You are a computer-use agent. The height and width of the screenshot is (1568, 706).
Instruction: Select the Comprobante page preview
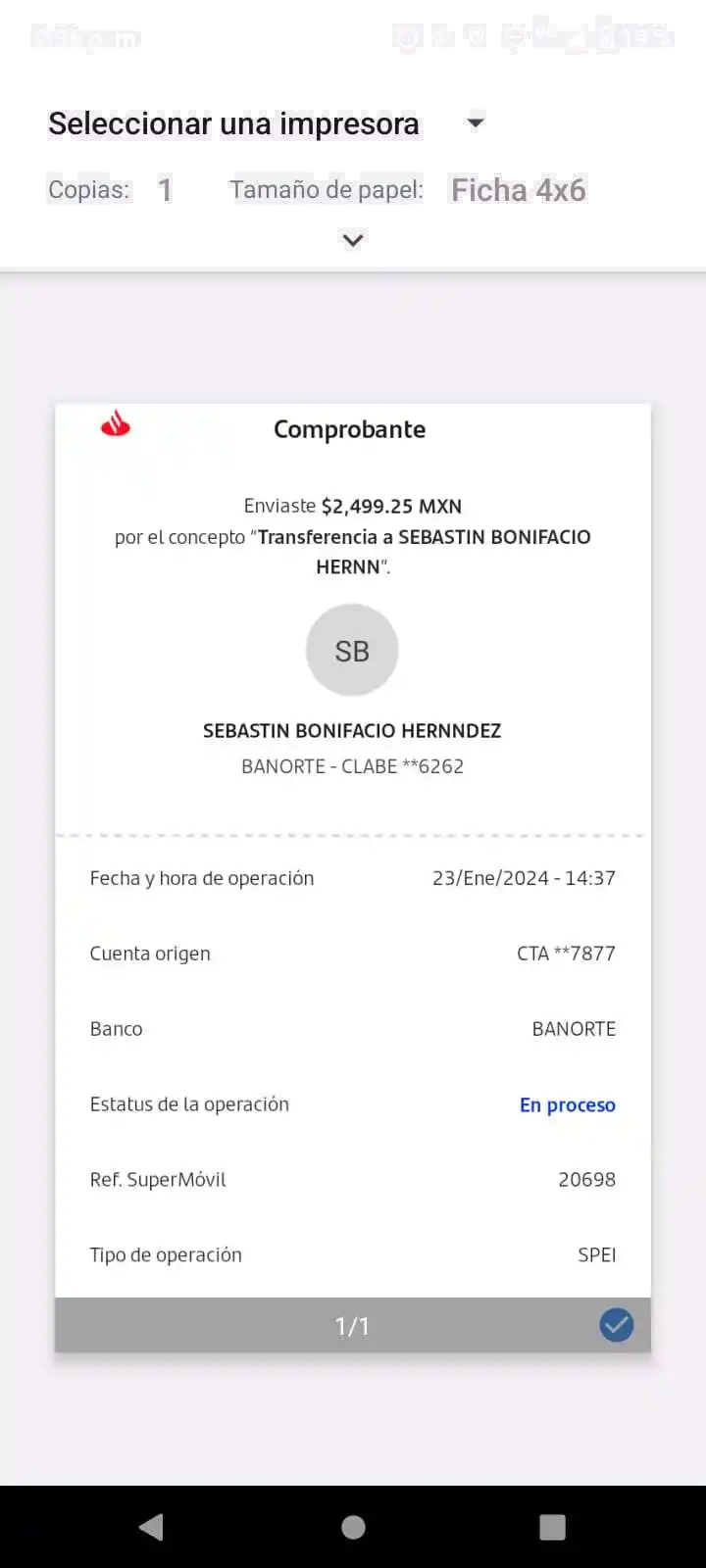pyautogui.click(x=353, y=843)
